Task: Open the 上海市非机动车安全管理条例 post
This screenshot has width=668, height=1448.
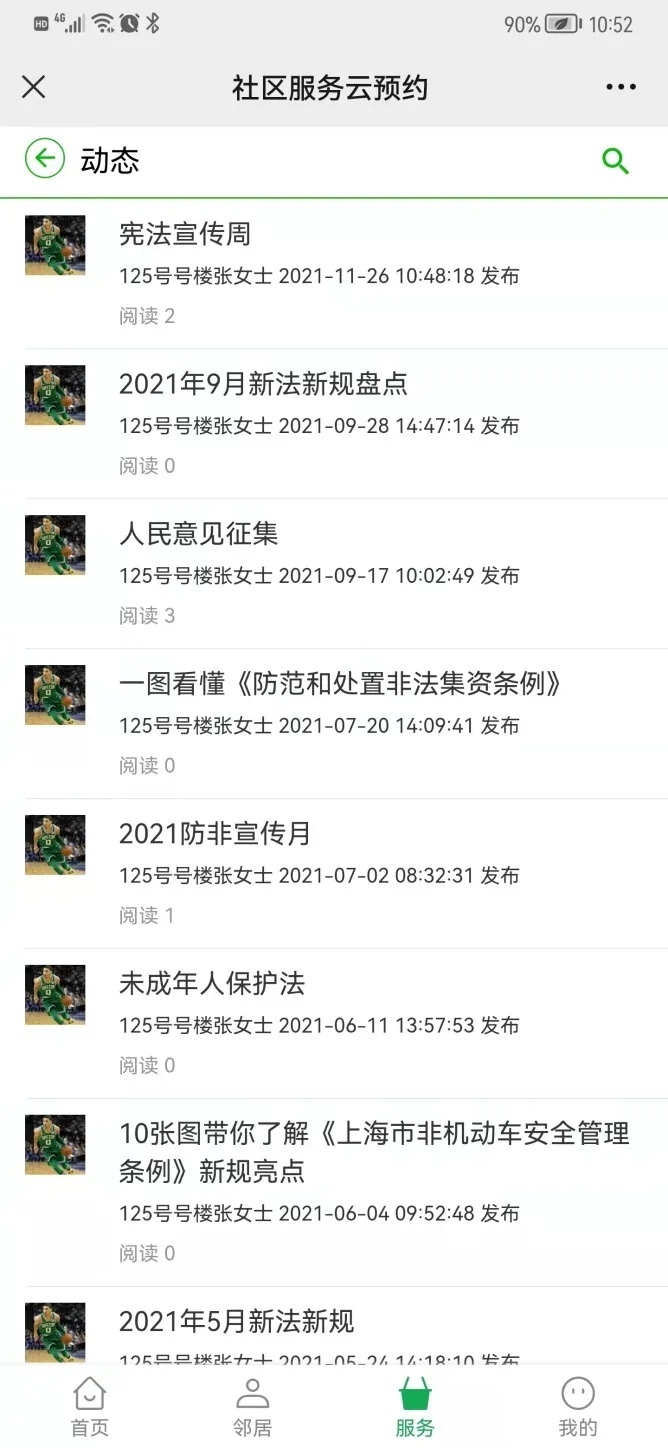Action: (374, 1151)
